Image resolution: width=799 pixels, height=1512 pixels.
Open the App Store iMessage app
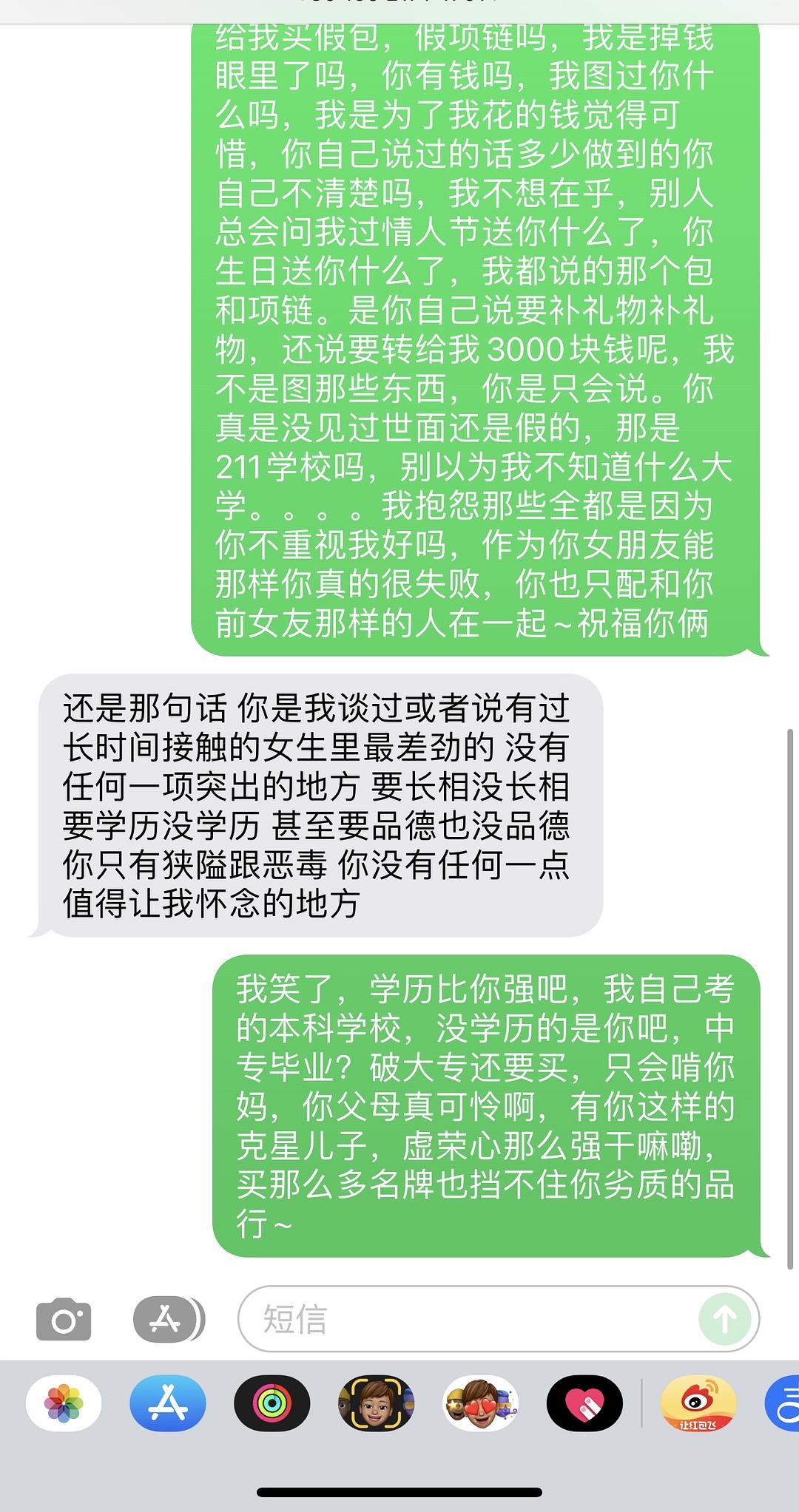click(168, 1403)
